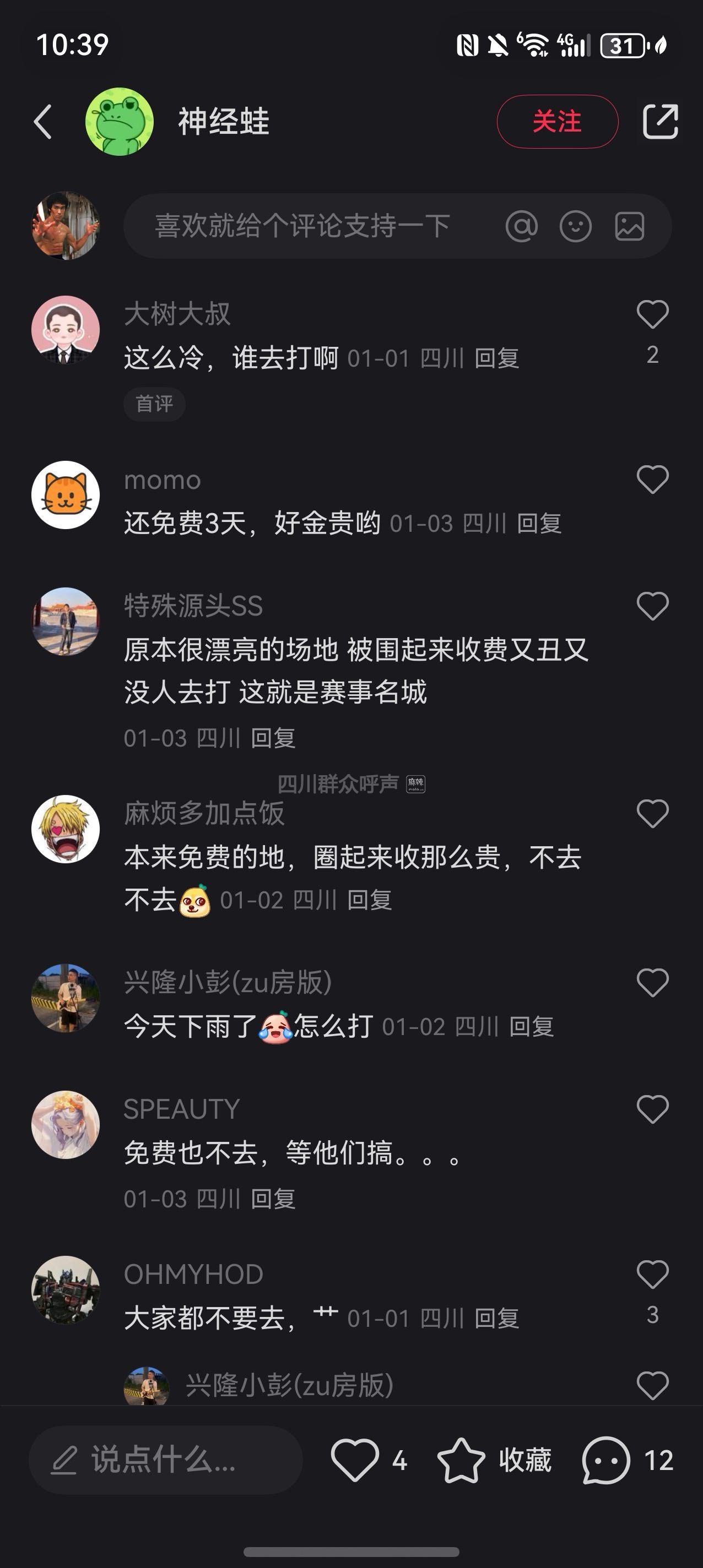Open the 说点什么 input at bottom

tap(165, 1460)
